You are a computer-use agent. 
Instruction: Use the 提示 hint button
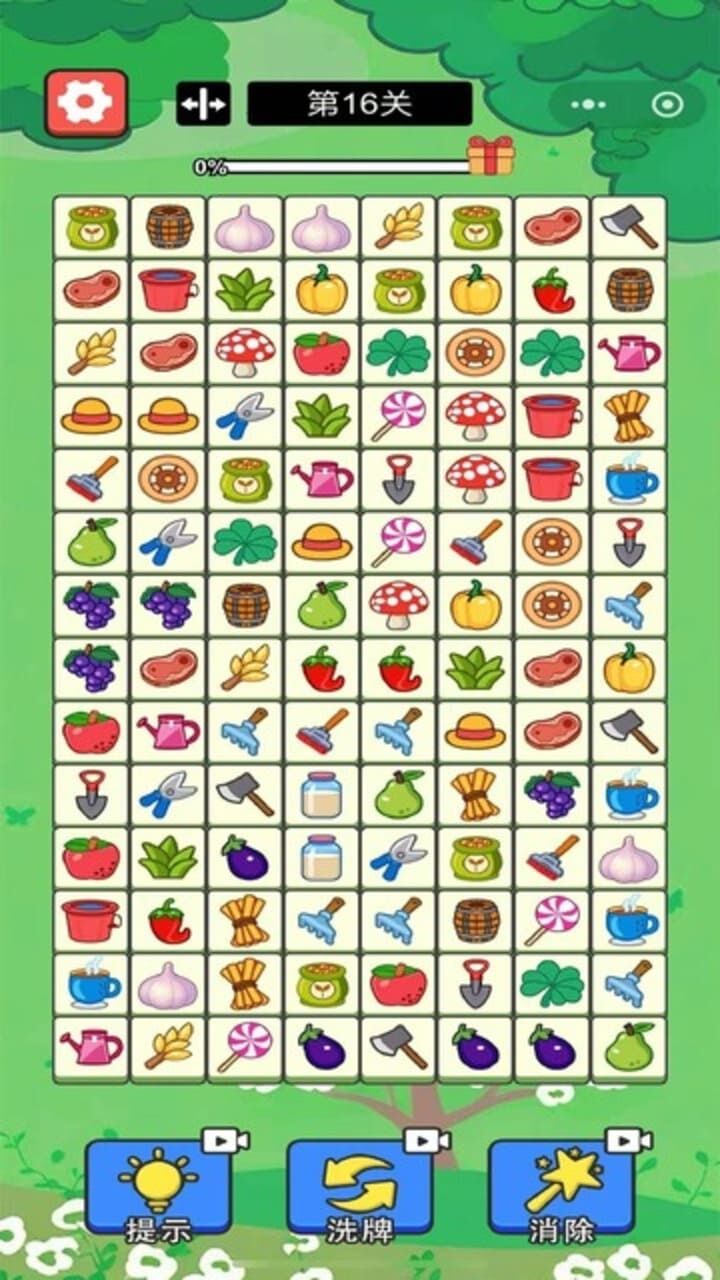click(x=158, y=1189)
